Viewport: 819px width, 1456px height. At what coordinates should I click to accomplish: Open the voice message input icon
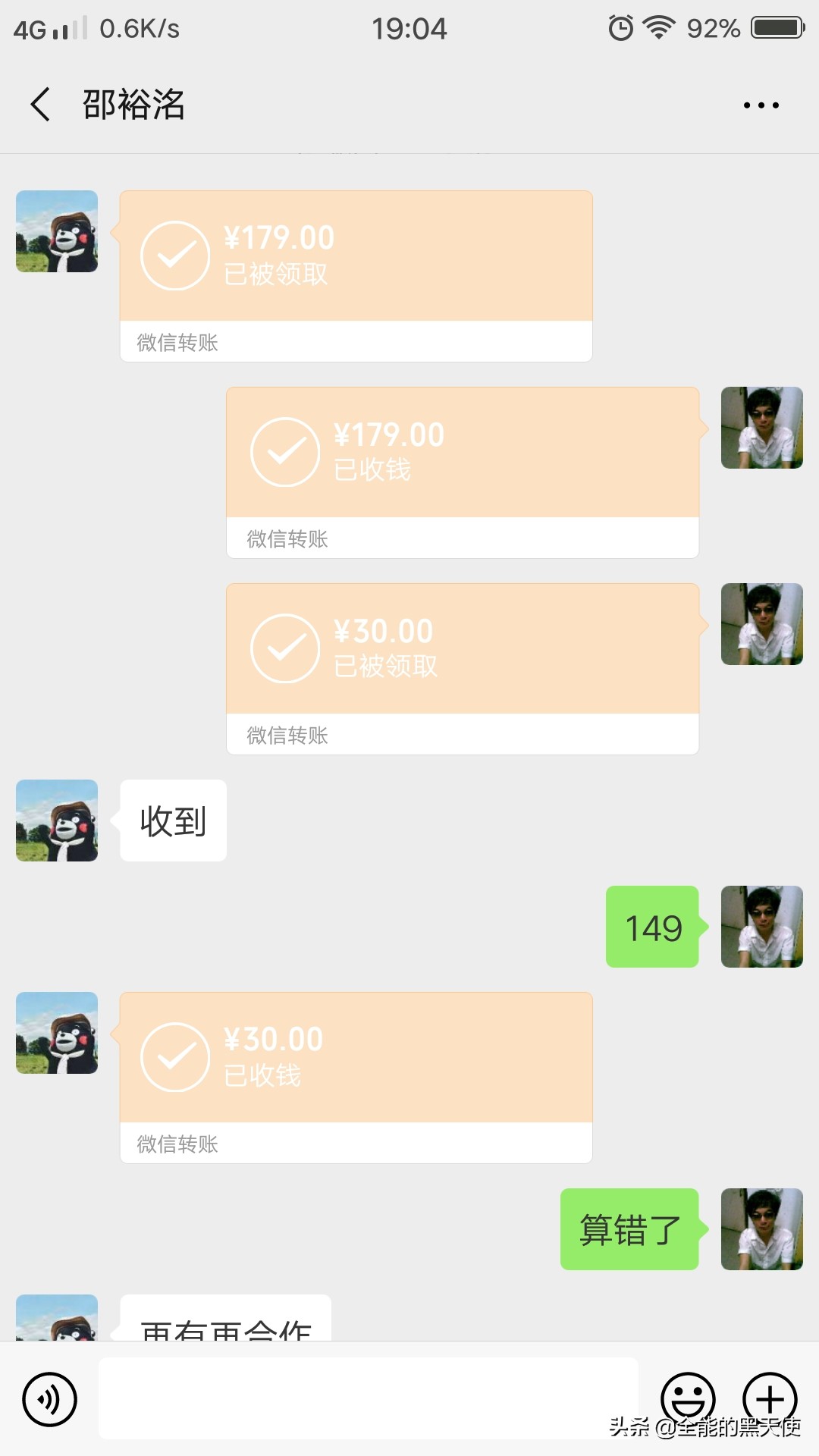49,1399
